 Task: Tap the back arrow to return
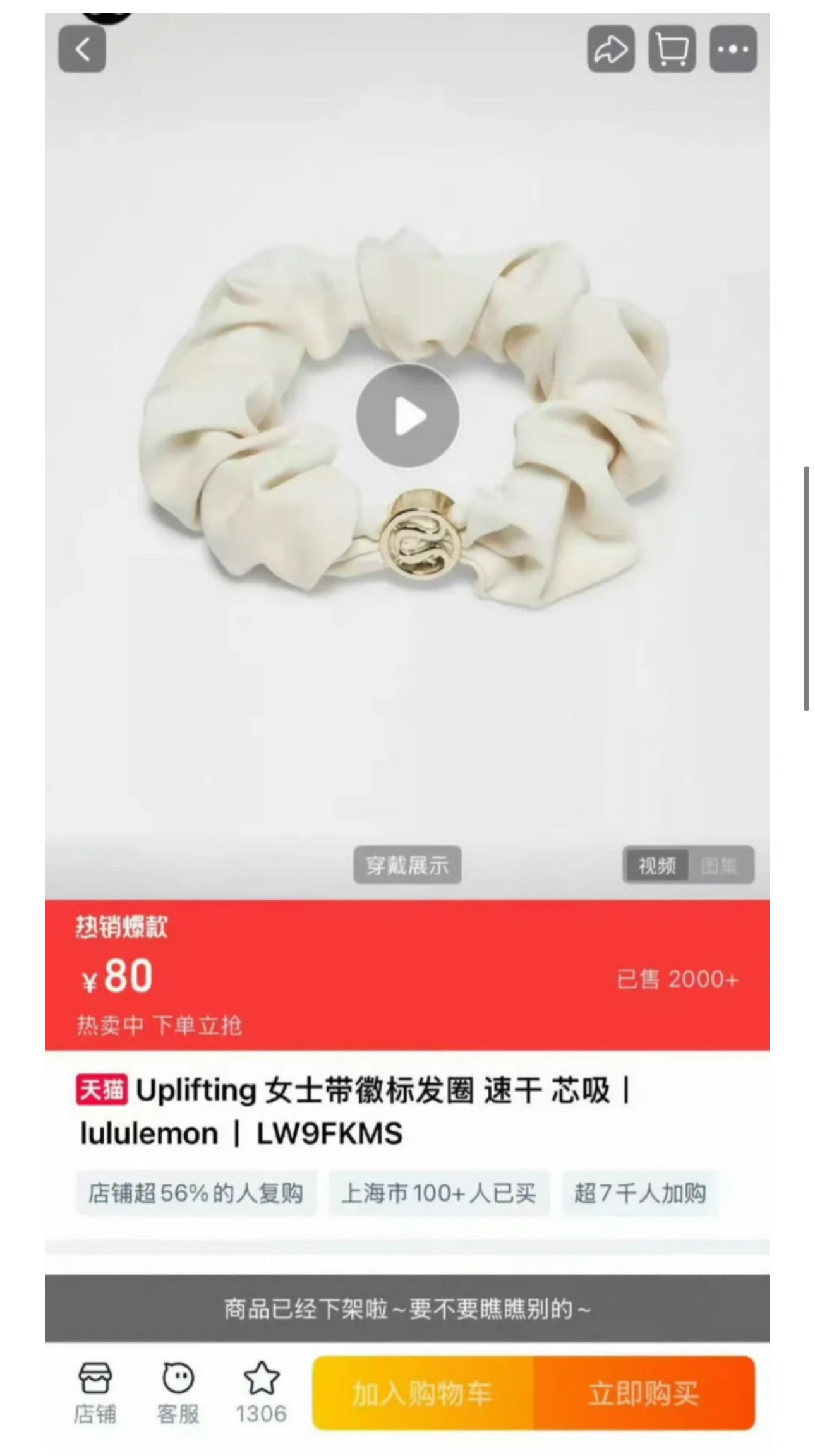81,49
